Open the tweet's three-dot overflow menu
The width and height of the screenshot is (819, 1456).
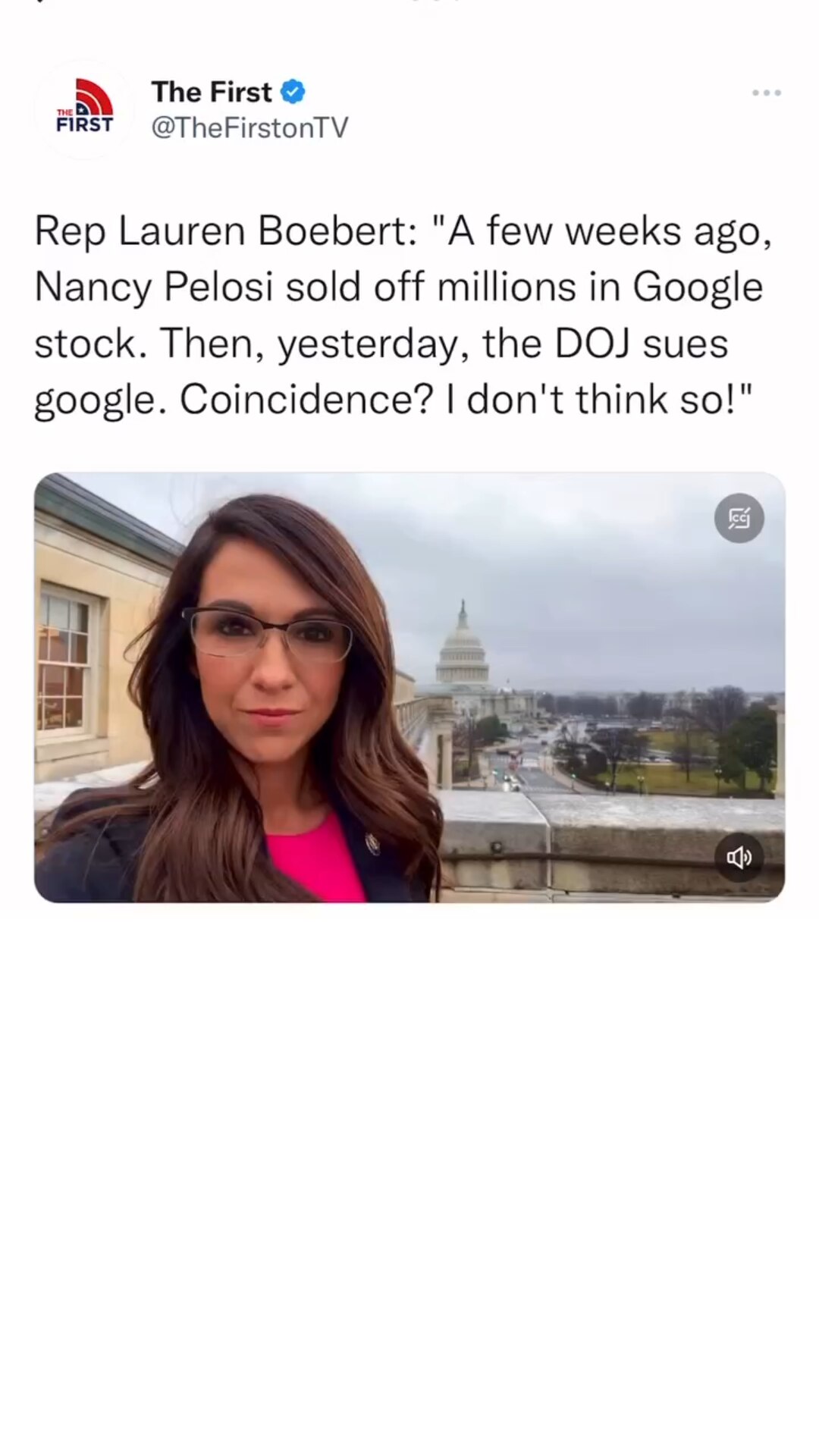(766, 93)
